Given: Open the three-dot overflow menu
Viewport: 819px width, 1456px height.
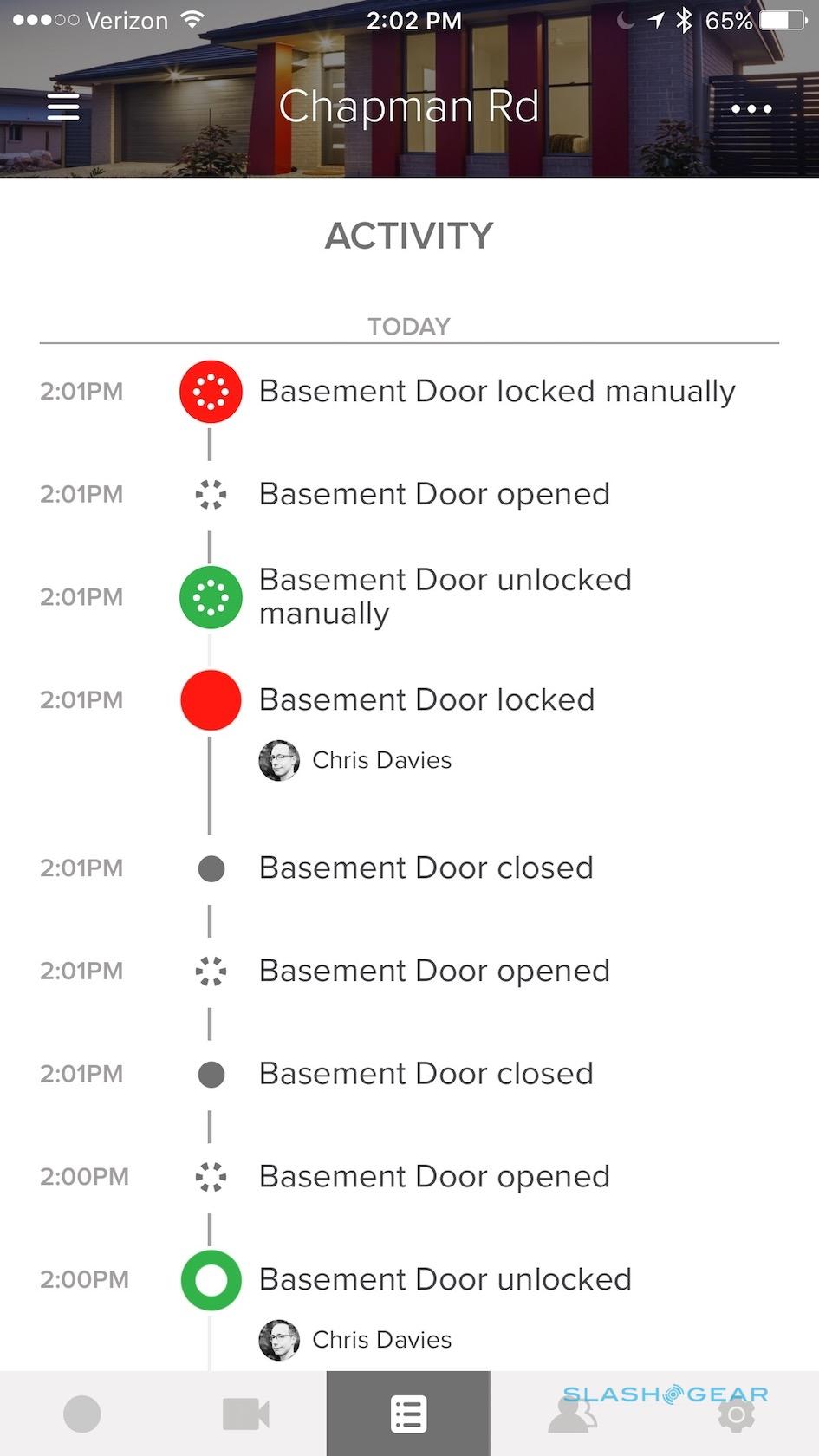Looking at the screenshot, I should pos(751,108).
